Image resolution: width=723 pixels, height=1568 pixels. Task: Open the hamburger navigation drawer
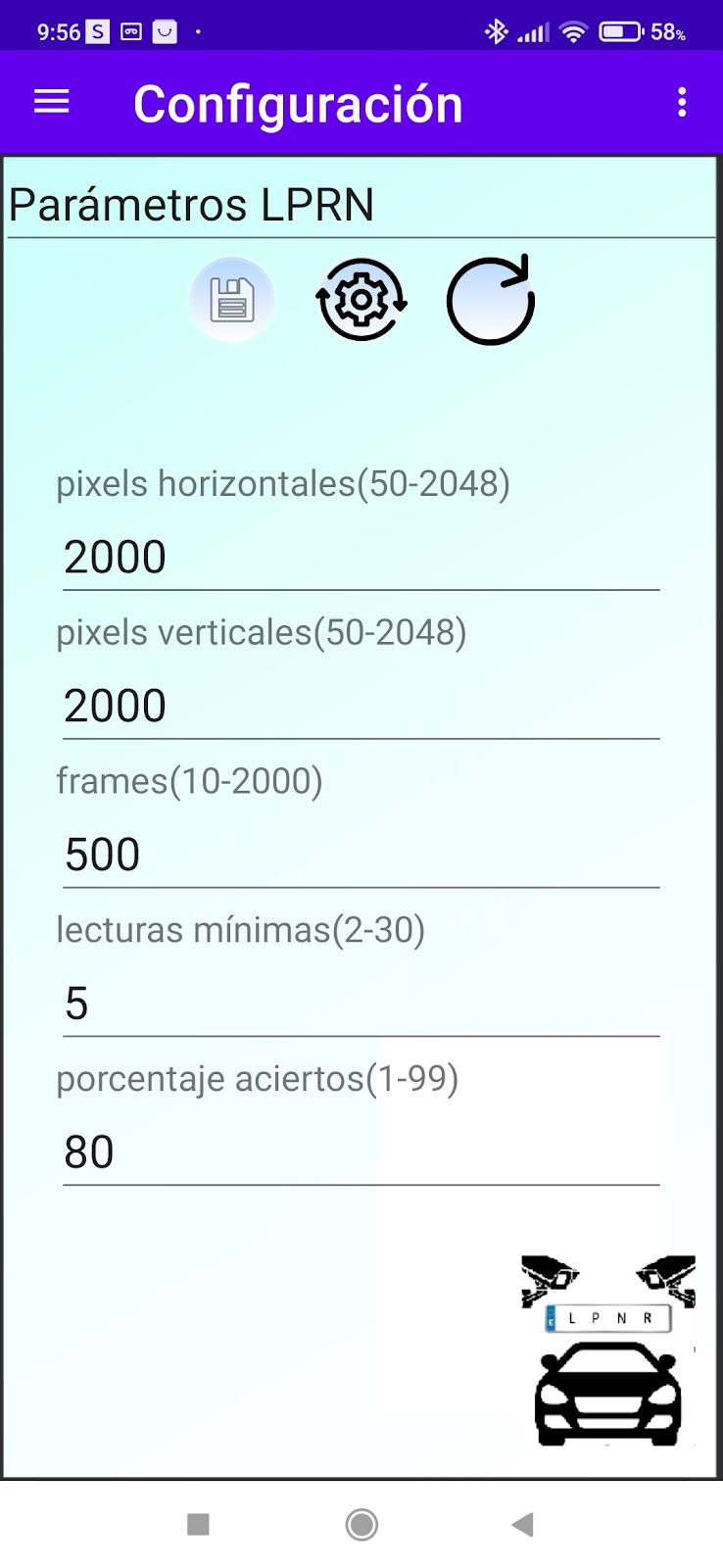[52, 102]
